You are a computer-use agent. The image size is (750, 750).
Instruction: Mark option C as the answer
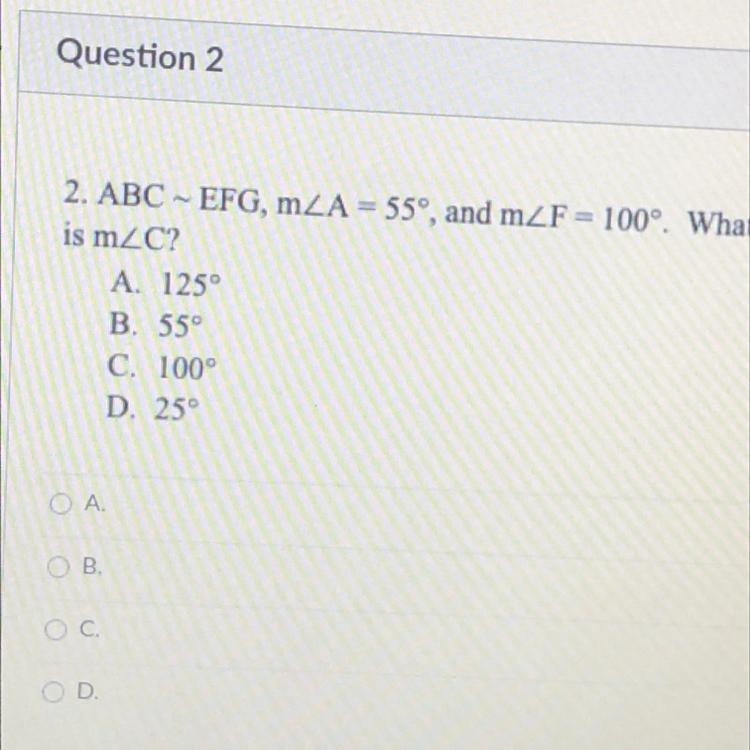pos(56,630)
